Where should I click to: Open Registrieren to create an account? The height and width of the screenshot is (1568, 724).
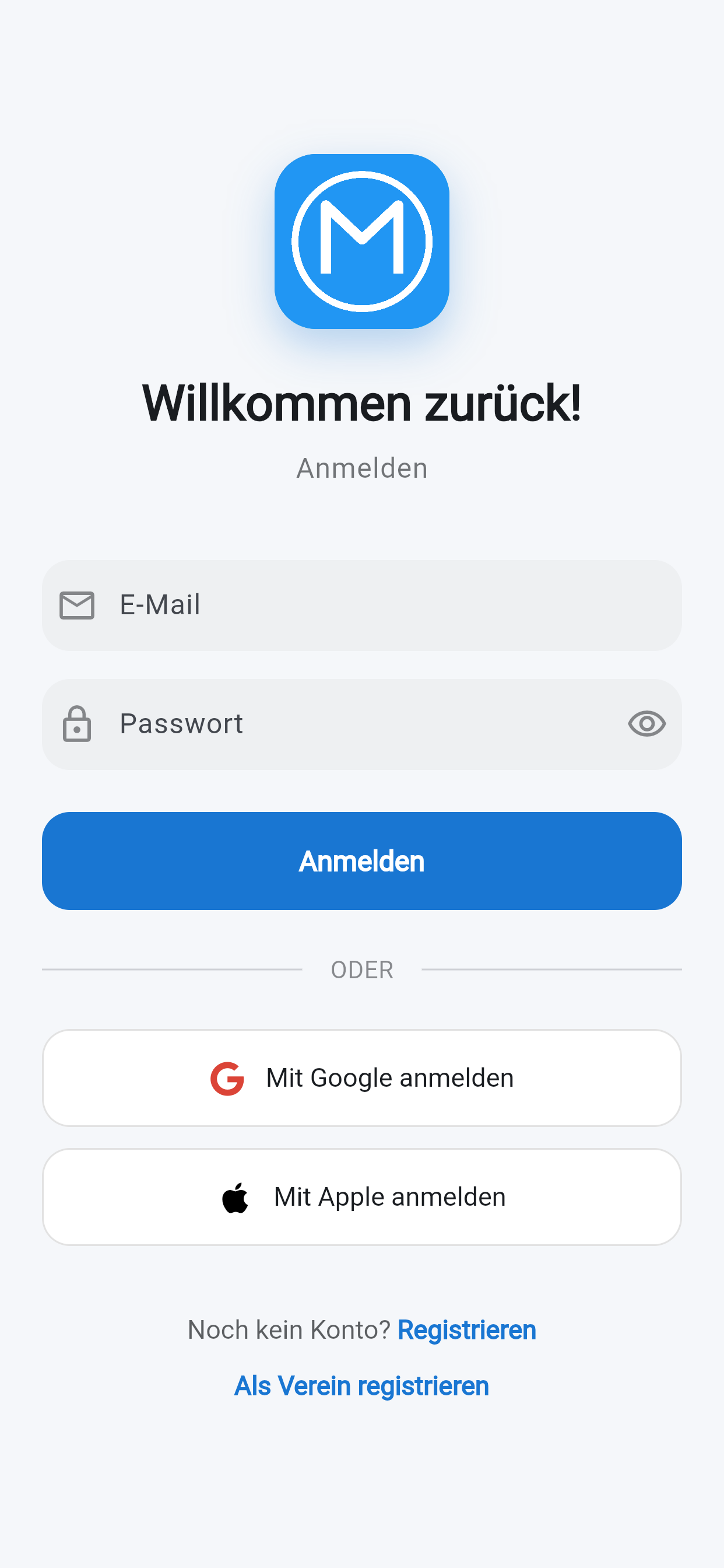467,1329
